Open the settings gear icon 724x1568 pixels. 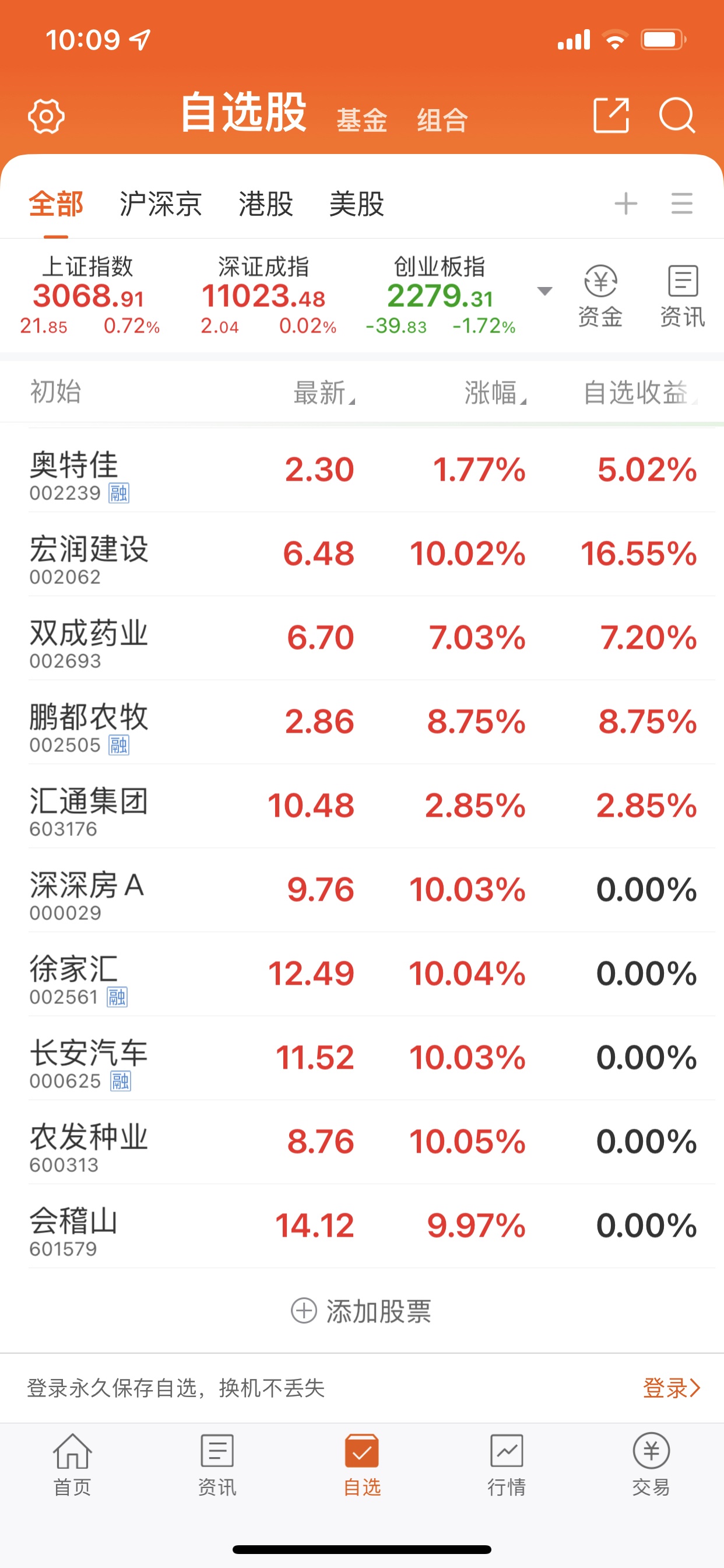coord(46,116)
